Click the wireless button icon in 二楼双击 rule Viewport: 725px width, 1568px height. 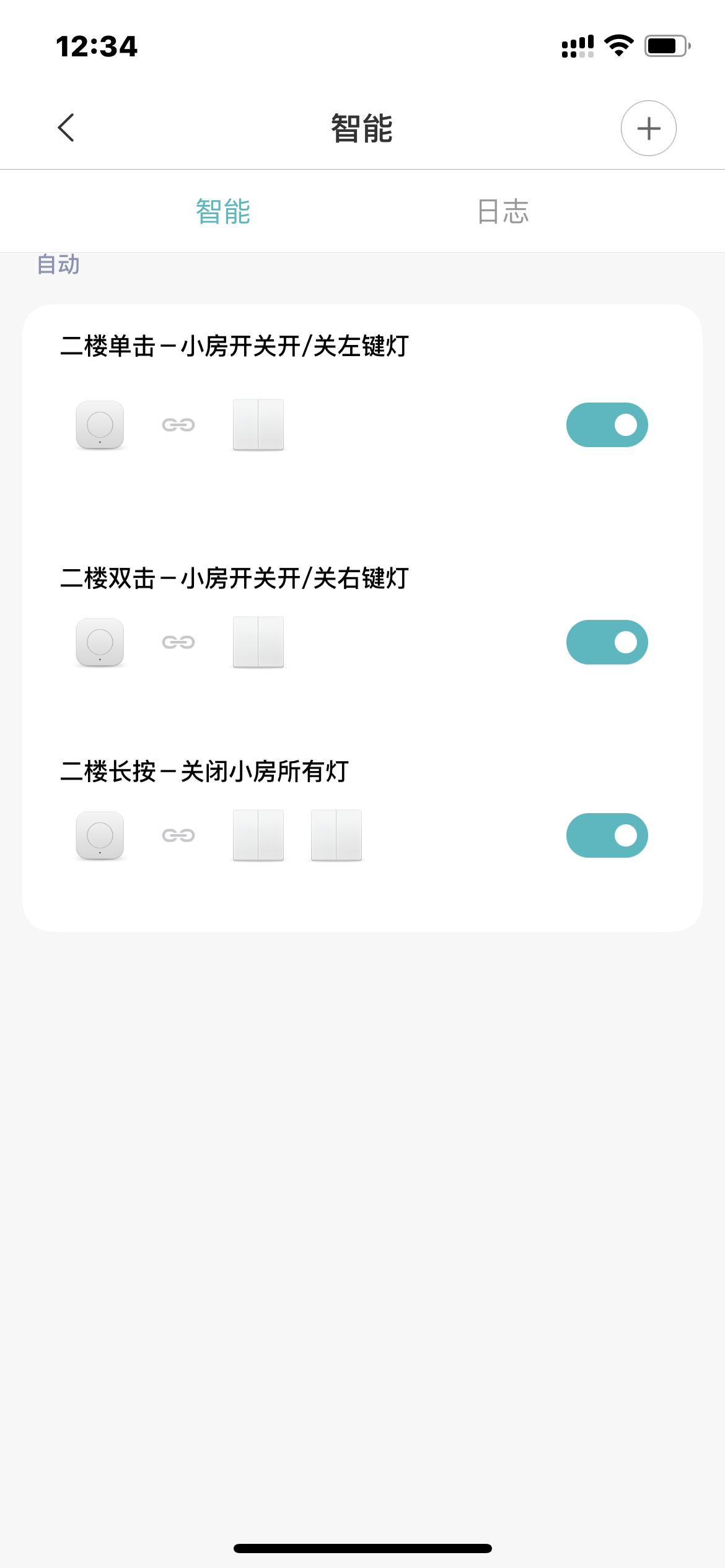coord(99,642)
